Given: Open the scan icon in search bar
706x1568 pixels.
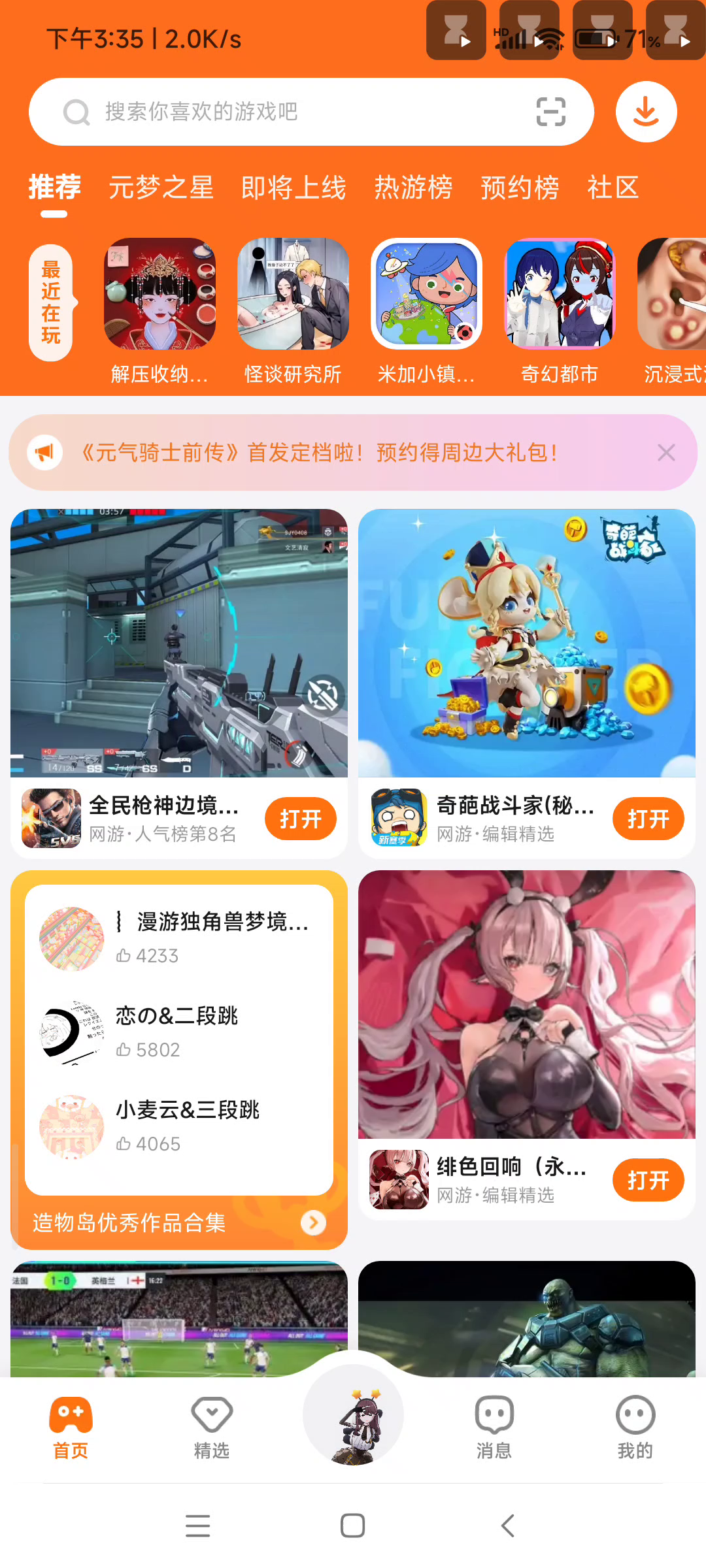Looking at the screenshot, I should click(x=550, y=112).
